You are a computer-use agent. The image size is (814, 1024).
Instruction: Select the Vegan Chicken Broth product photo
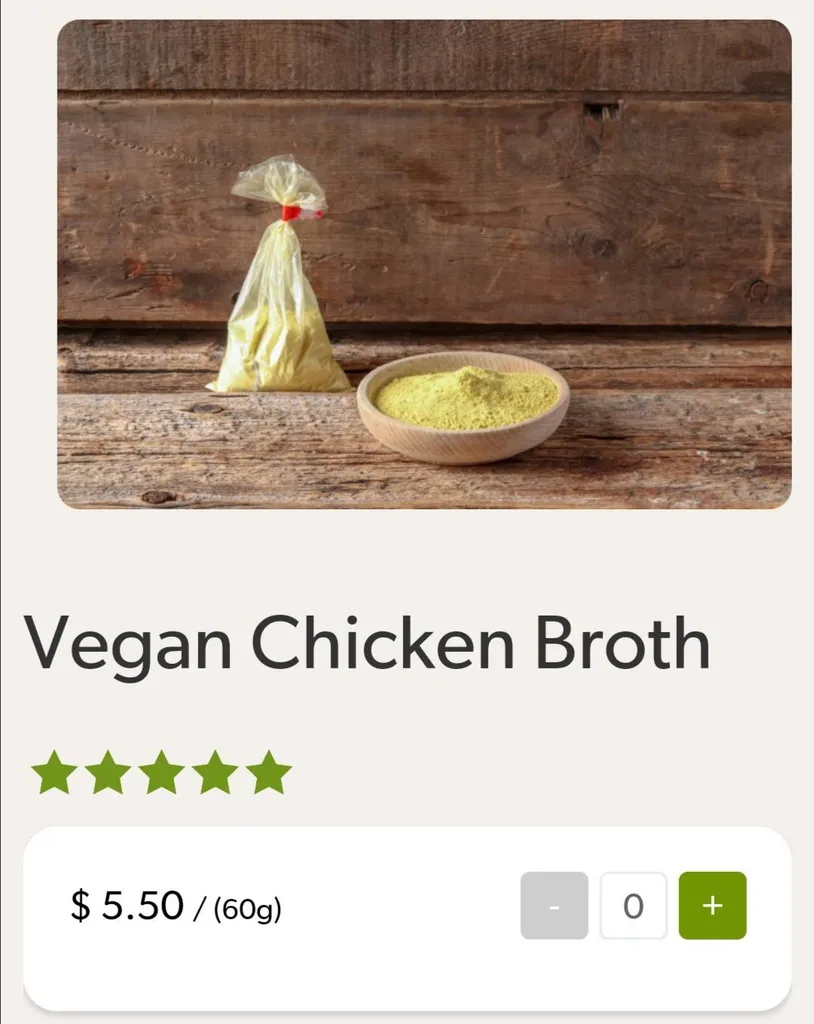[420, 270]
